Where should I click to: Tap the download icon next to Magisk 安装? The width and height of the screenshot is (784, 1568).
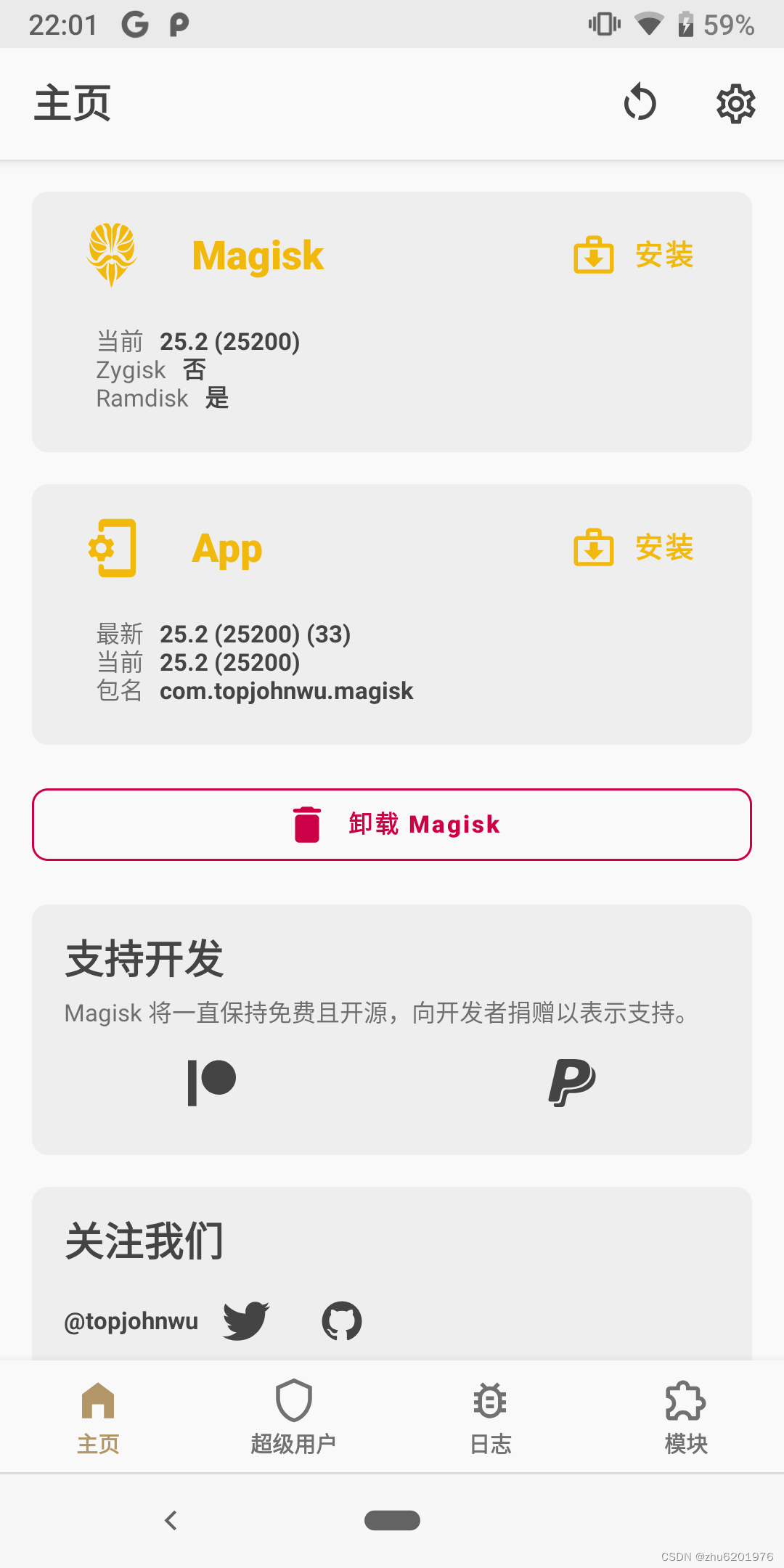[593, 256]
